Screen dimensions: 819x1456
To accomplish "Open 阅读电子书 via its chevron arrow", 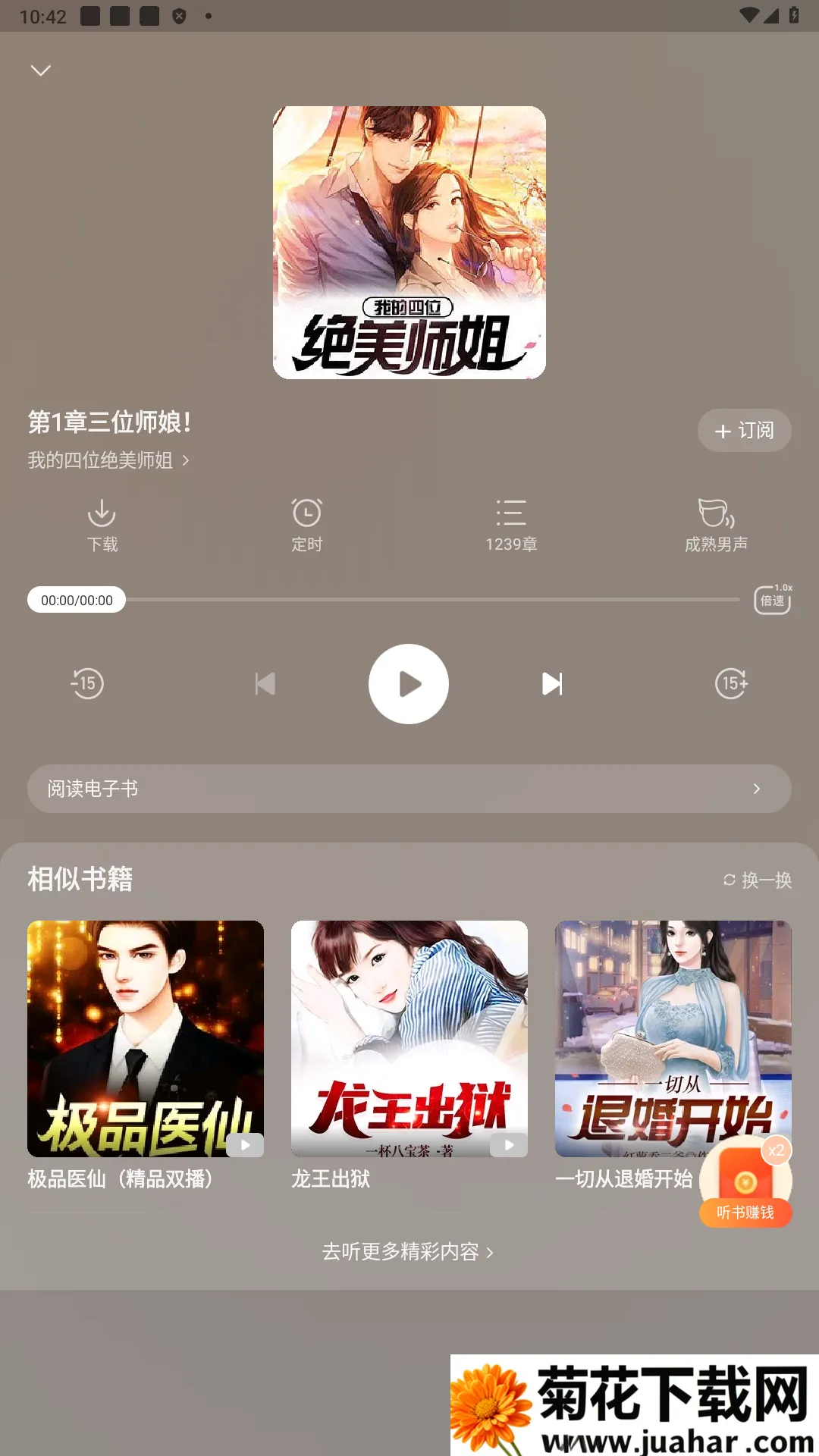I will coord(756,789).
